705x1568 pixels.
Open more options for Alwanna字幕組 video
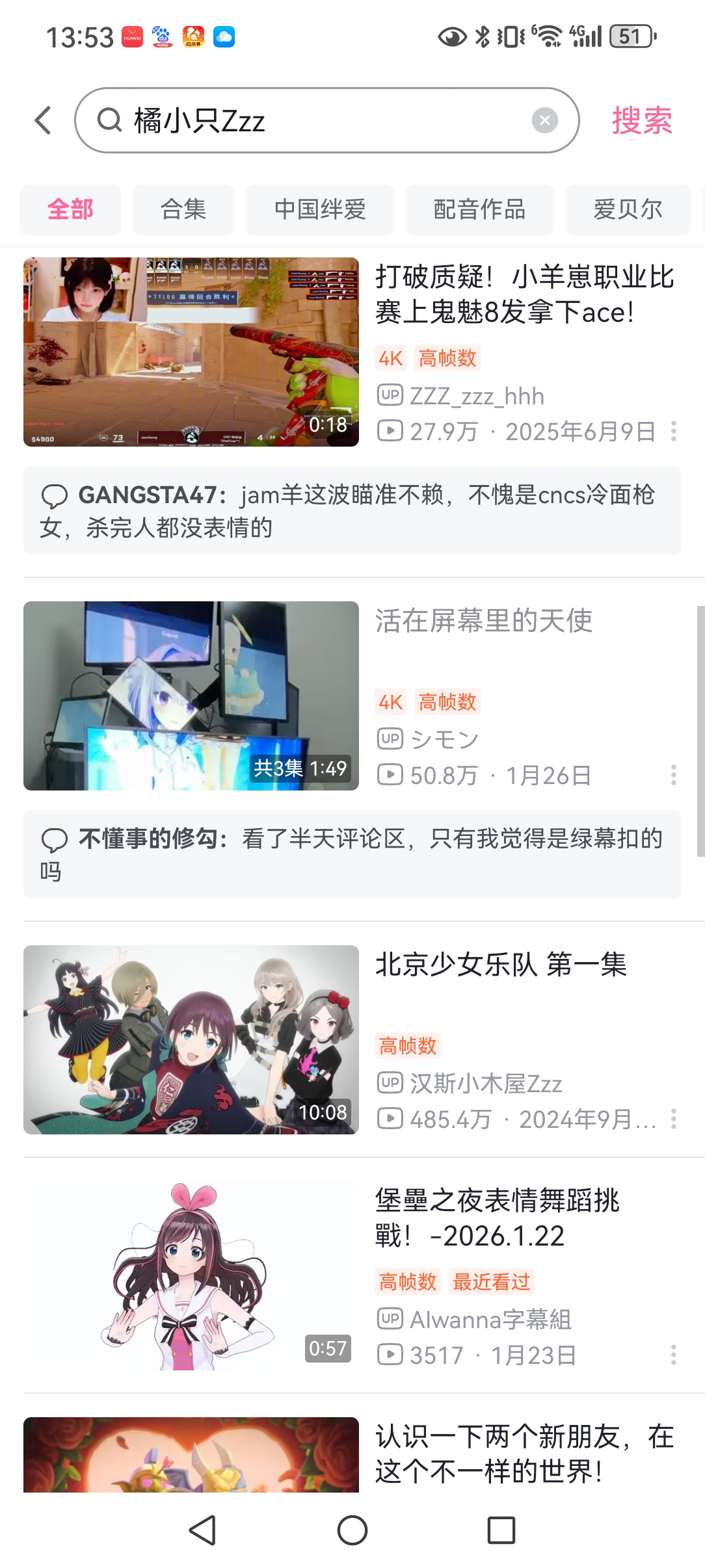674,1355
